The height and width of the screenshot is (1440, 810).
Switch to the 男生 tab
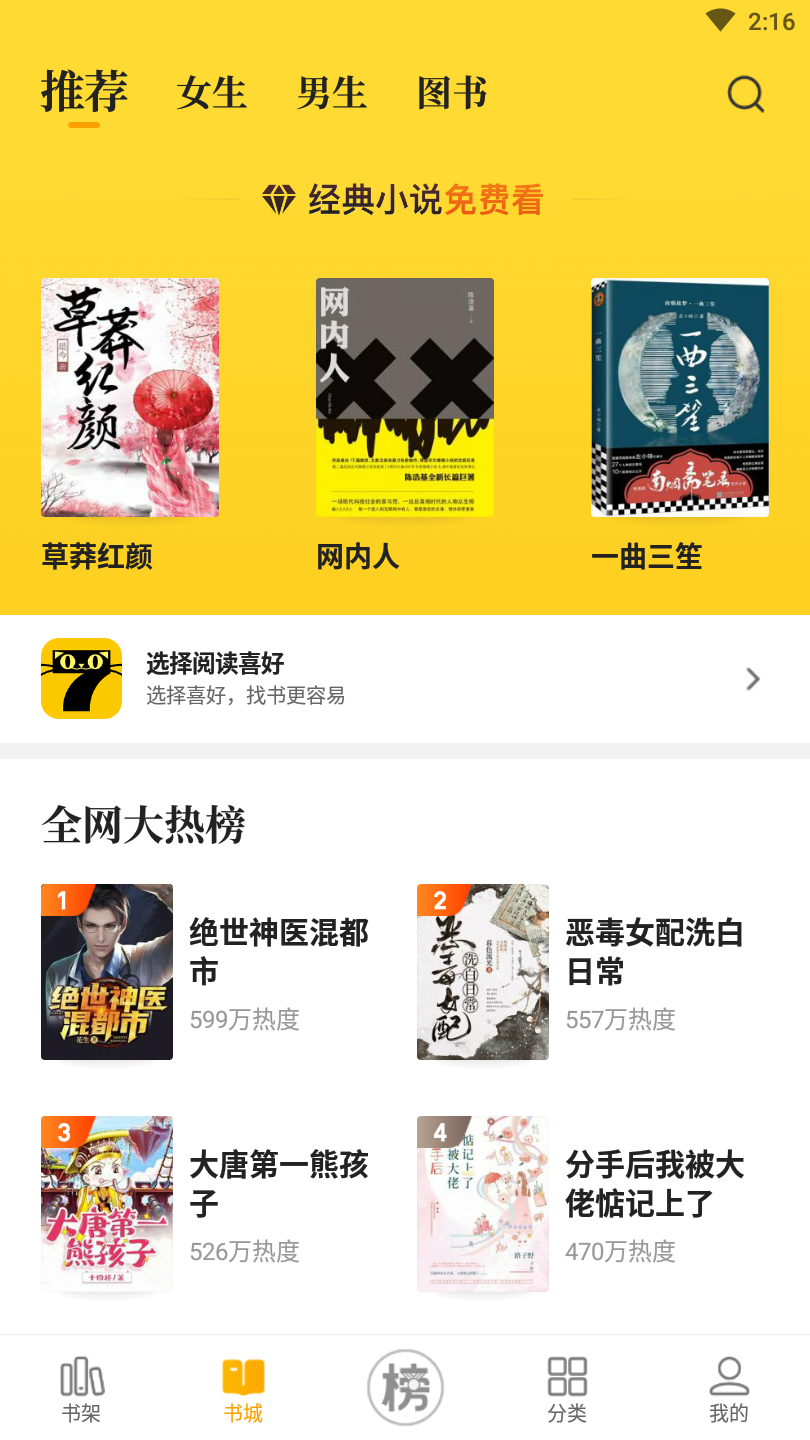pos(332,93)
